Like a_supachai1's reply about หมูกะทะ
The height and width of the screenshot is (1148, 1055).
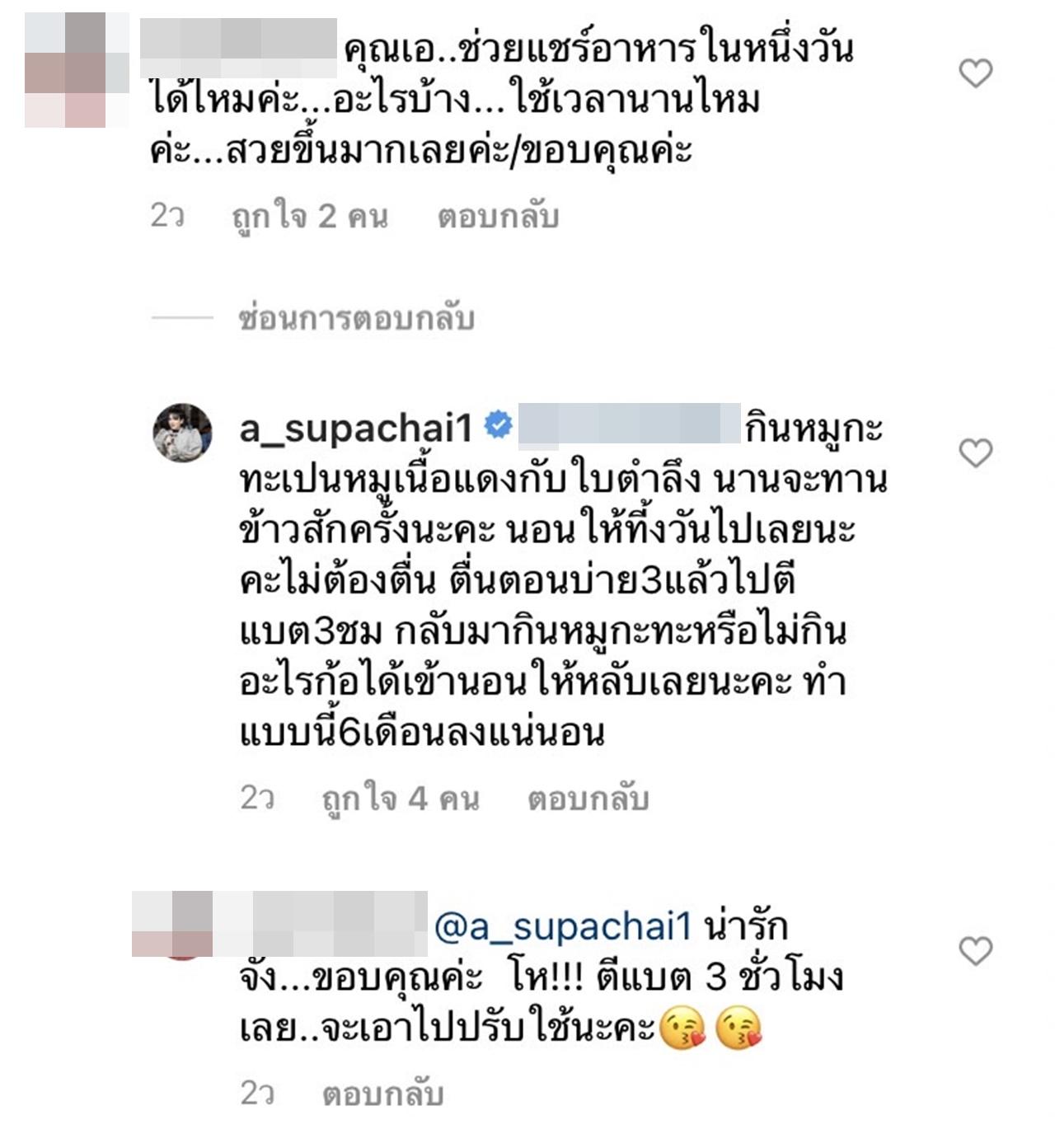click(x=976, y=452)
